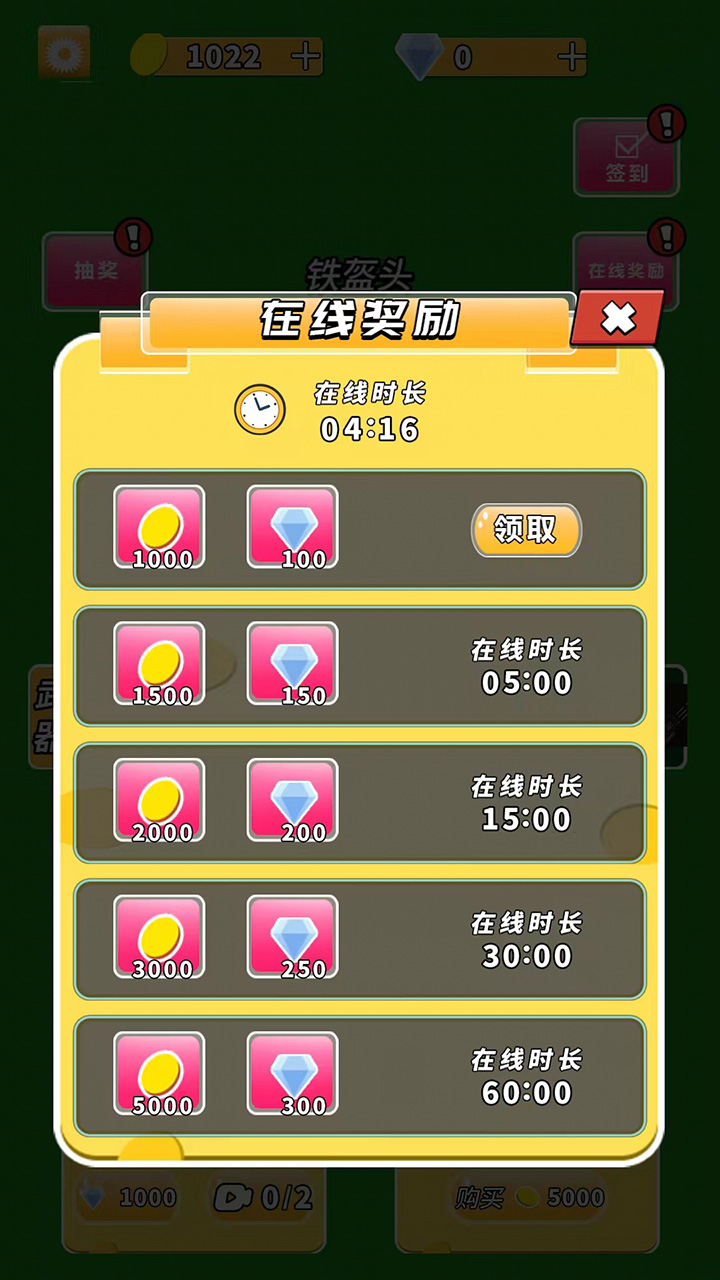
Task: Close the online rewards dialog
Action: point(618,319)
